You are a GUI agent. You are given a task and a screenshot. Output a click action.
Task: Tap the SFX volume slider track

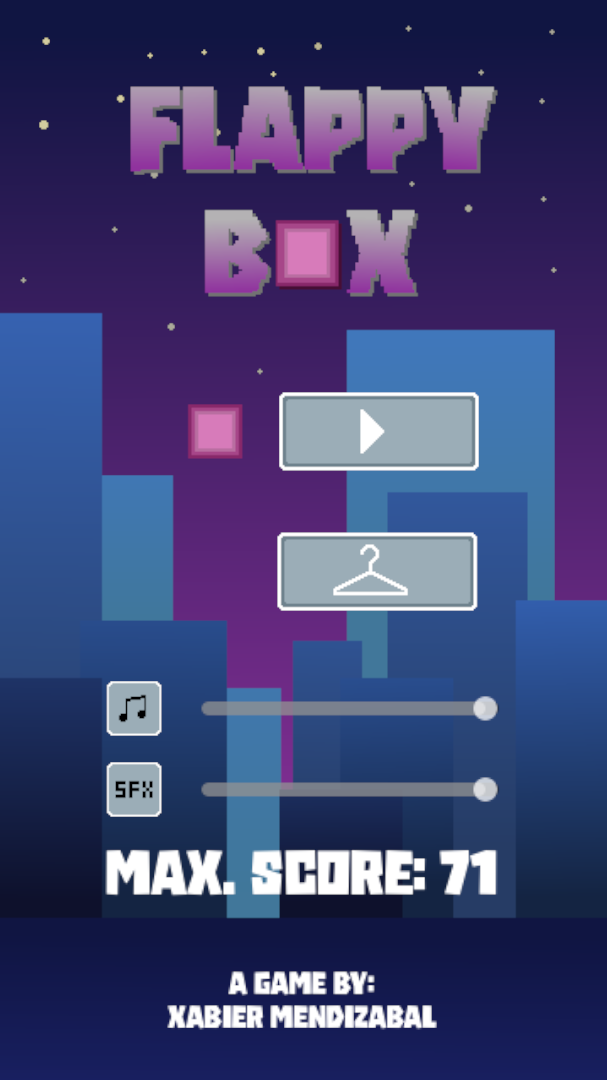(x=340, y=789)
